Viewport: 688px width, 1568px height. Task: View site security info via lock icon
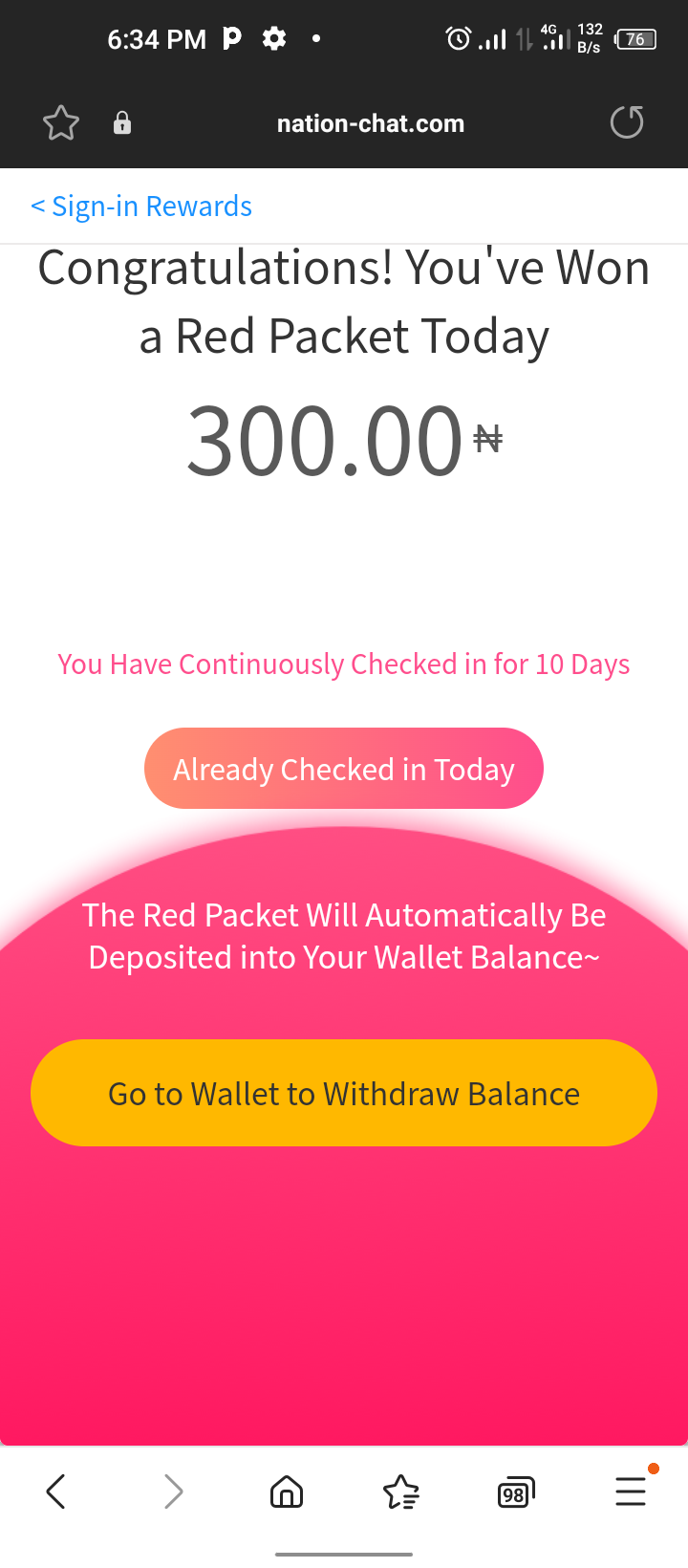tap(122, 122)
